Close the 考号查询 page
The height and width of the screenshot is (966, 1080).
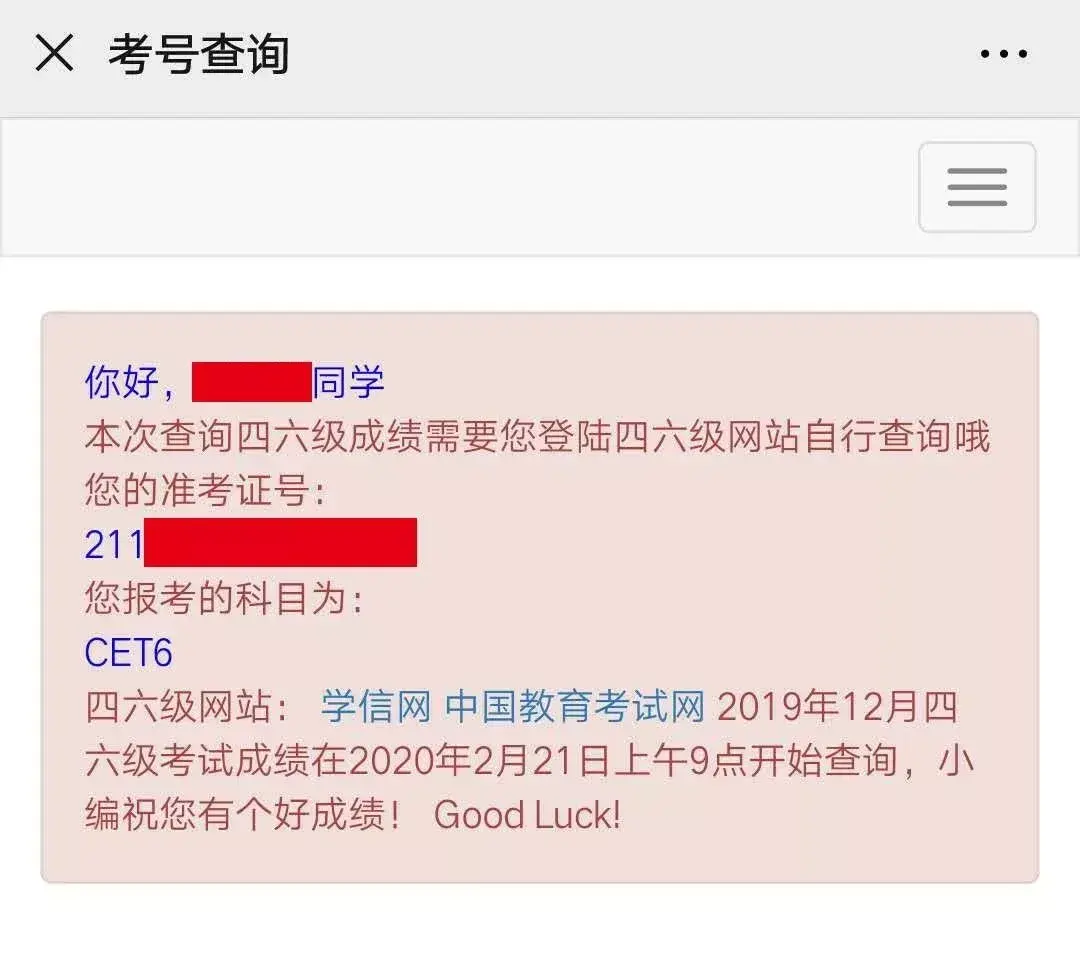coord(54,53)
